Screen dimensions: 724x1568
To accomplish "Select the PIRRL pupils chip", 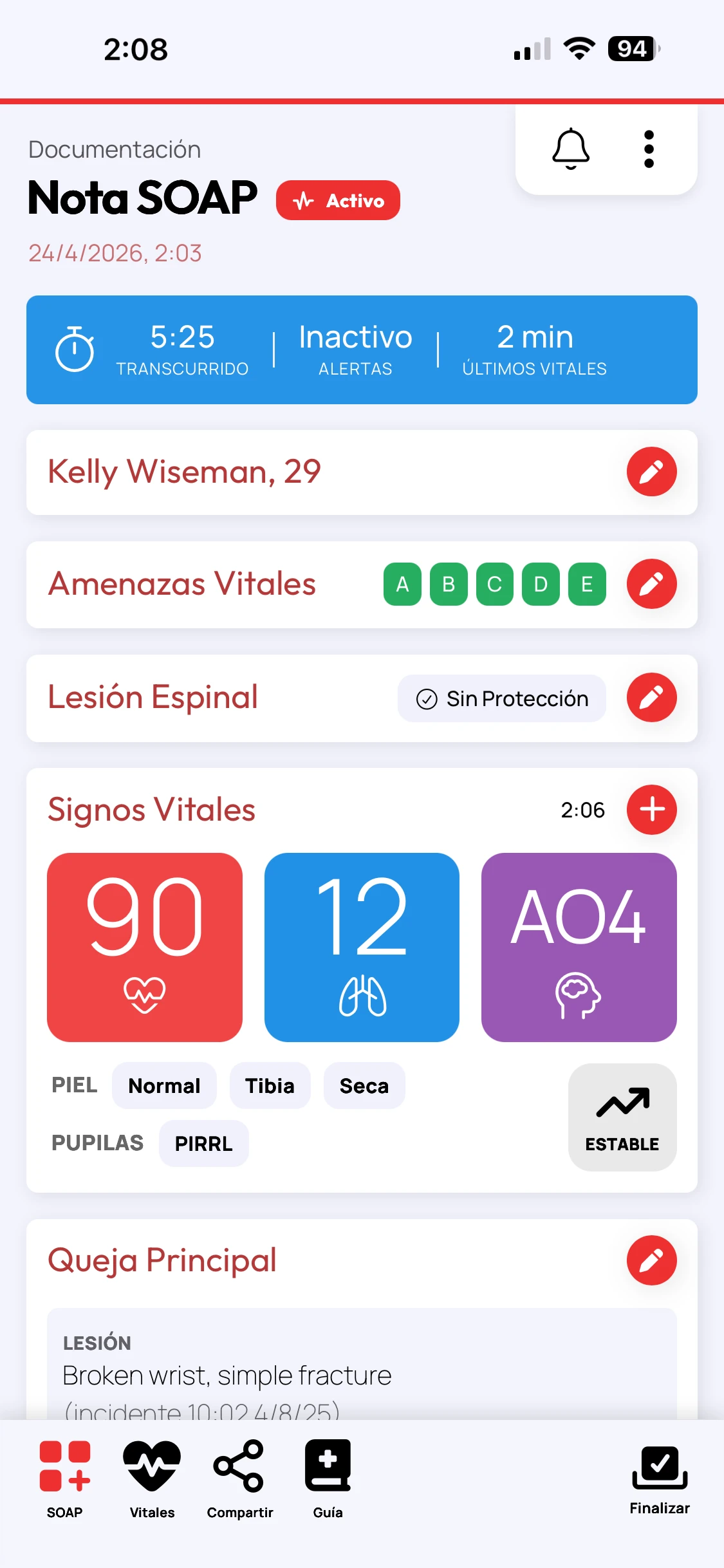I will (x=203, y=1143).
